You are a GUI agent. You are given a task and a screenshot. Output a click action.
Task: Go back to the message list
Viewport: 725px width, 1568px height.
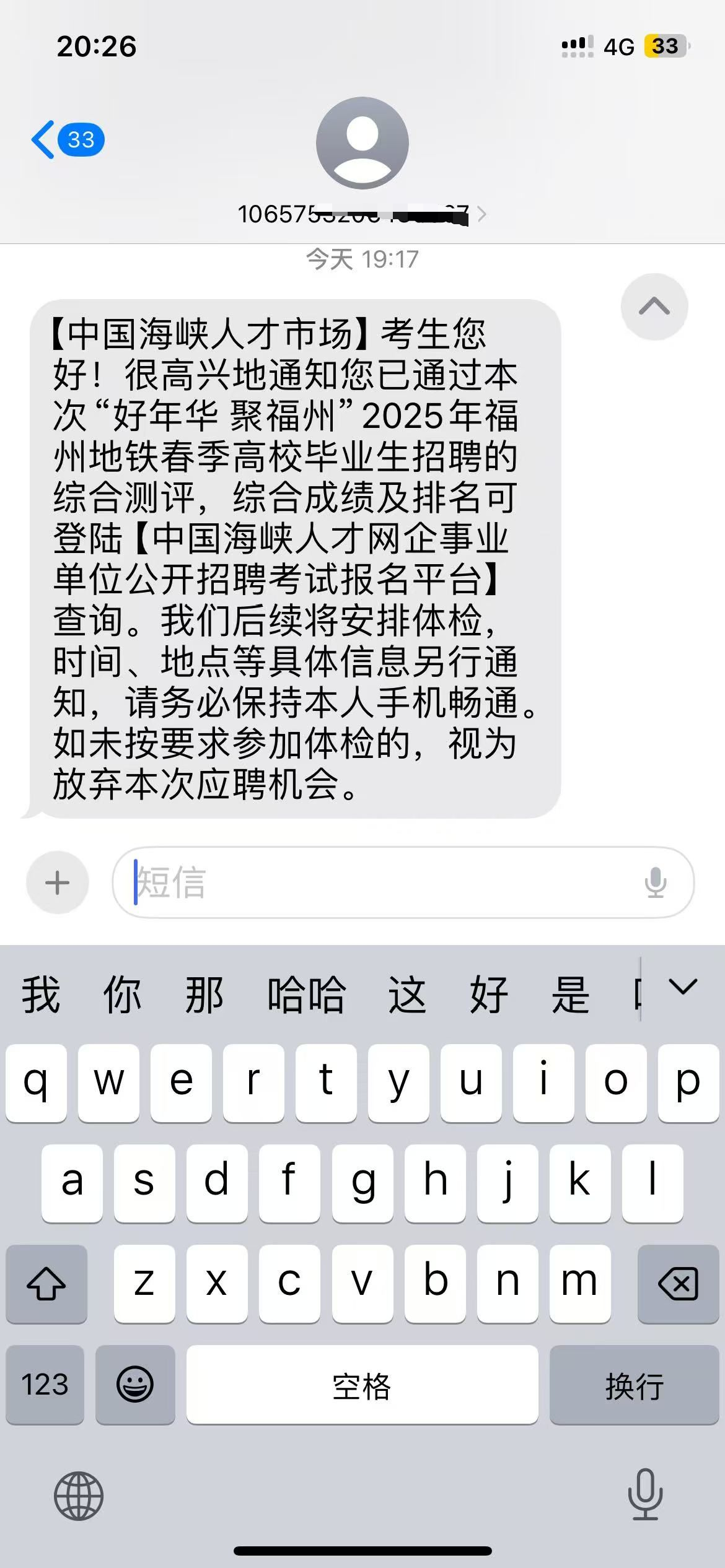click(x=67, y=140)
